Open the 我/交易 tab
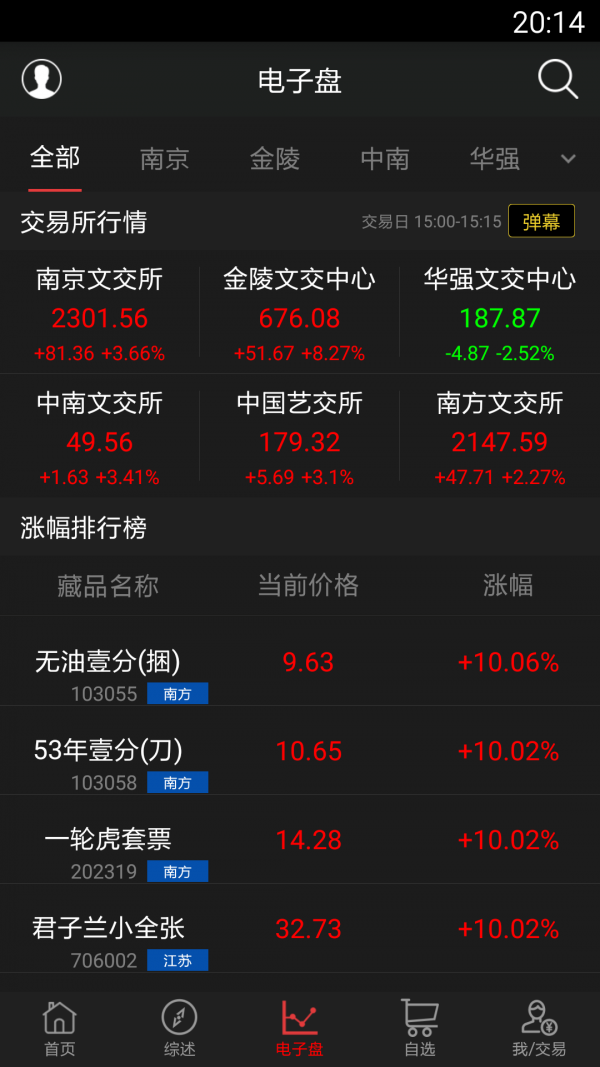This screenshot has width=600, height=1067. click(x=539, y=1028)
